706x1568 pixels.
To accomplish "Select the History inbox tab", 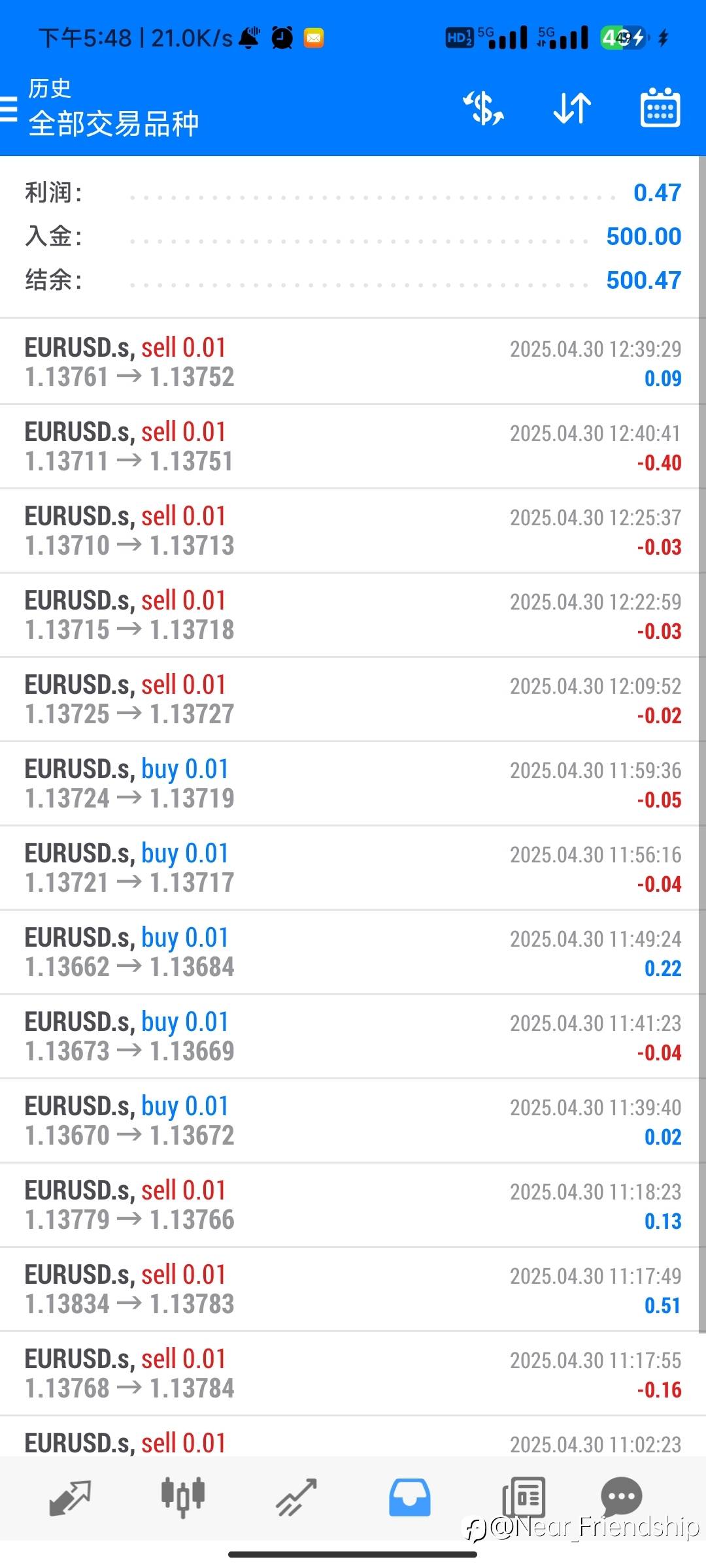I will [410, 1497].
